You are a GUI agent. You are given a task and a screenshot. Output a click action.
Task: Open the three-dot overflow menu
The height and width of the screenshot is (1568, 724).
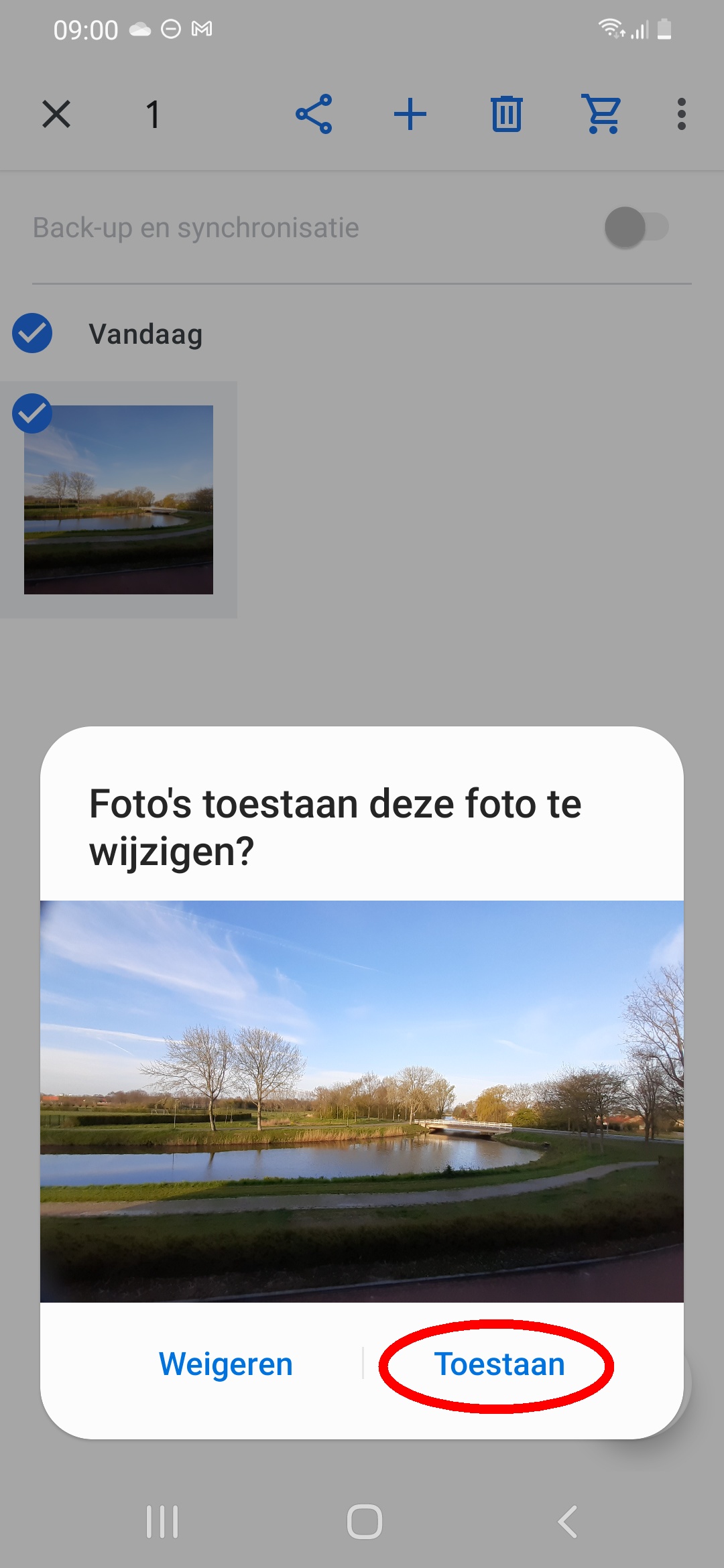(682, 114)
